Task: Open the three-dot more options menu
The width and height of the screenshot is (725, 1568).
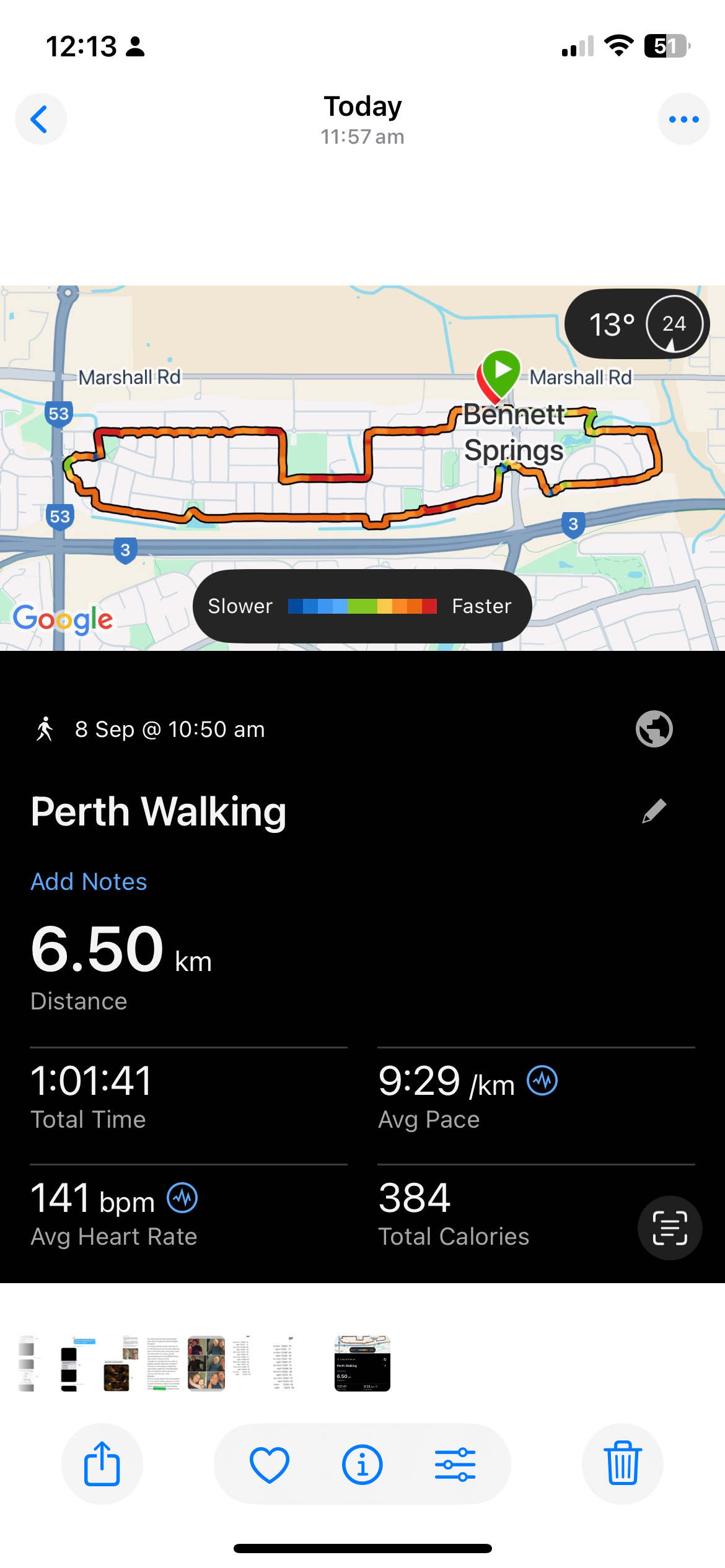Action: coord(683,119)
